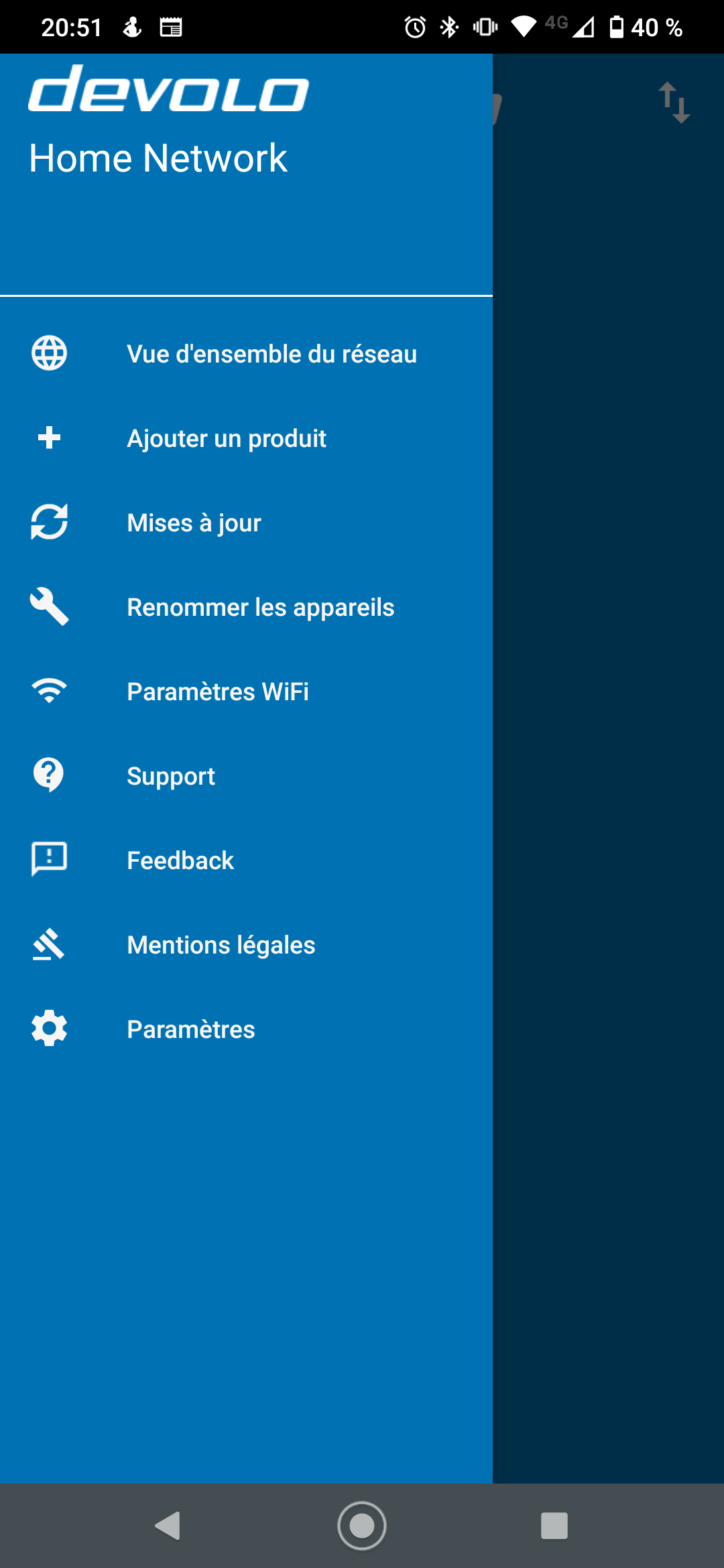Go to the Android home screen

(x=362, y=1526)
